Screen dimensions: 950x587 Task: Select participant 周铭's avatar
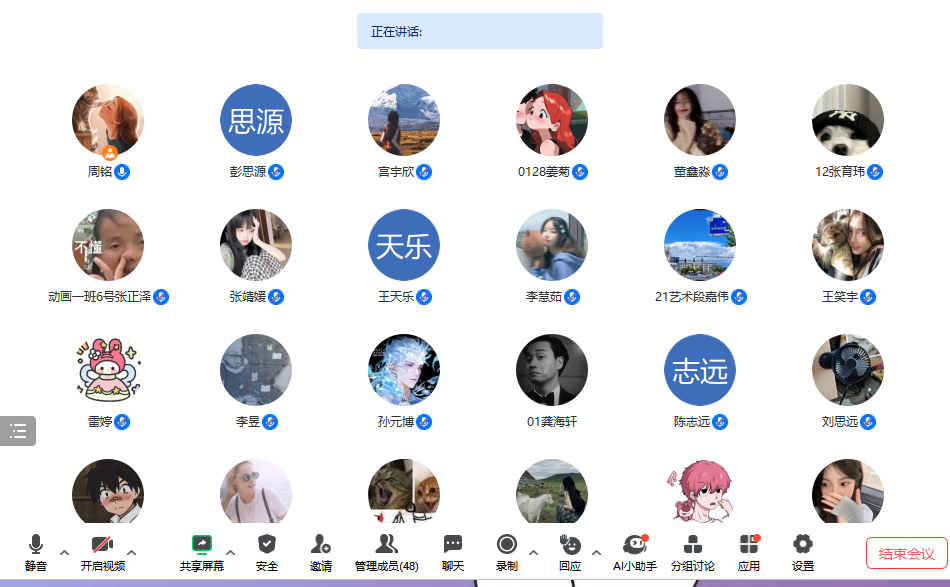tap(108, 120)
